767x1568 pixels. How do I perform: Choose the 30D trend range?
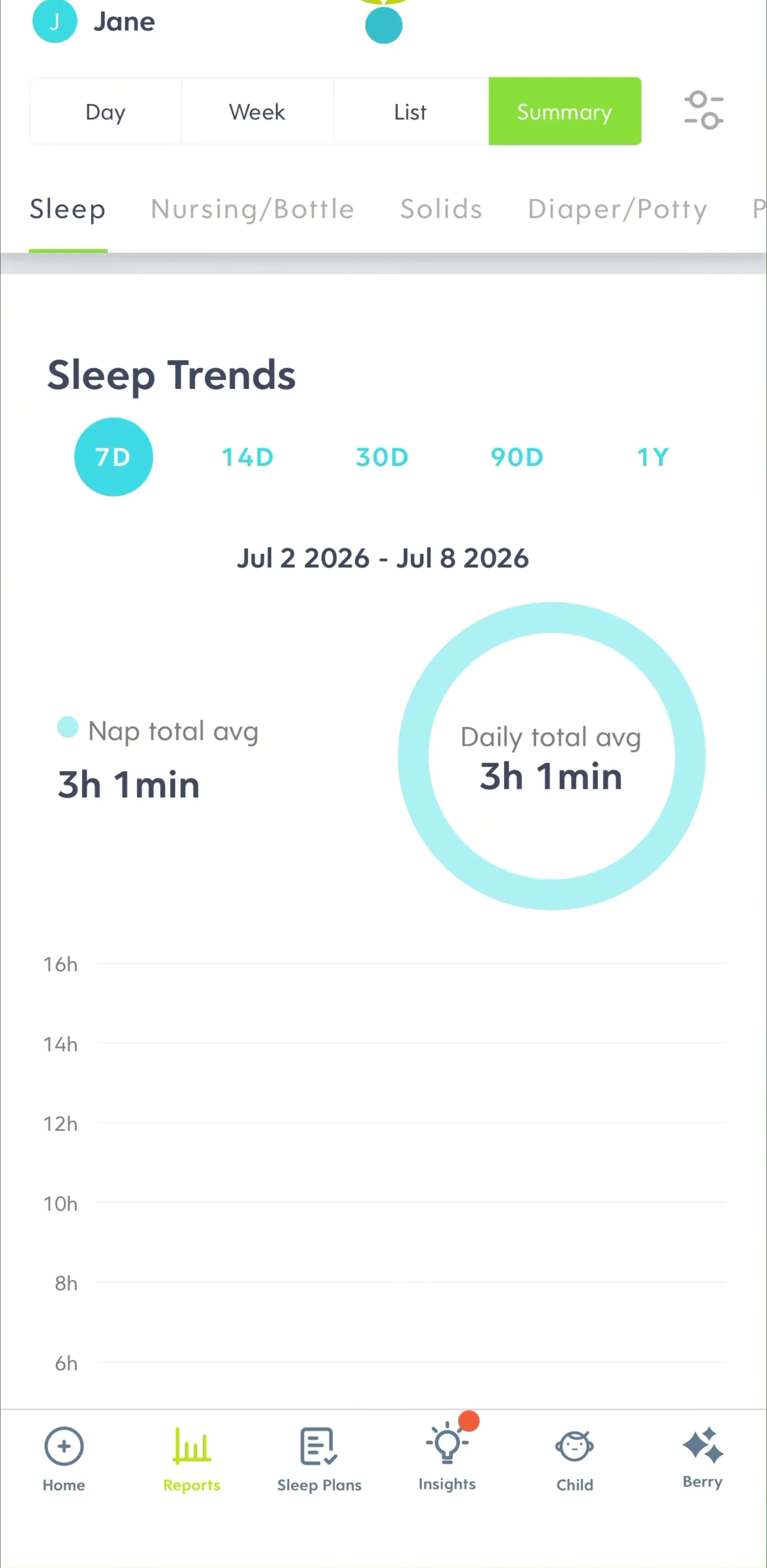tap(382, 457)
